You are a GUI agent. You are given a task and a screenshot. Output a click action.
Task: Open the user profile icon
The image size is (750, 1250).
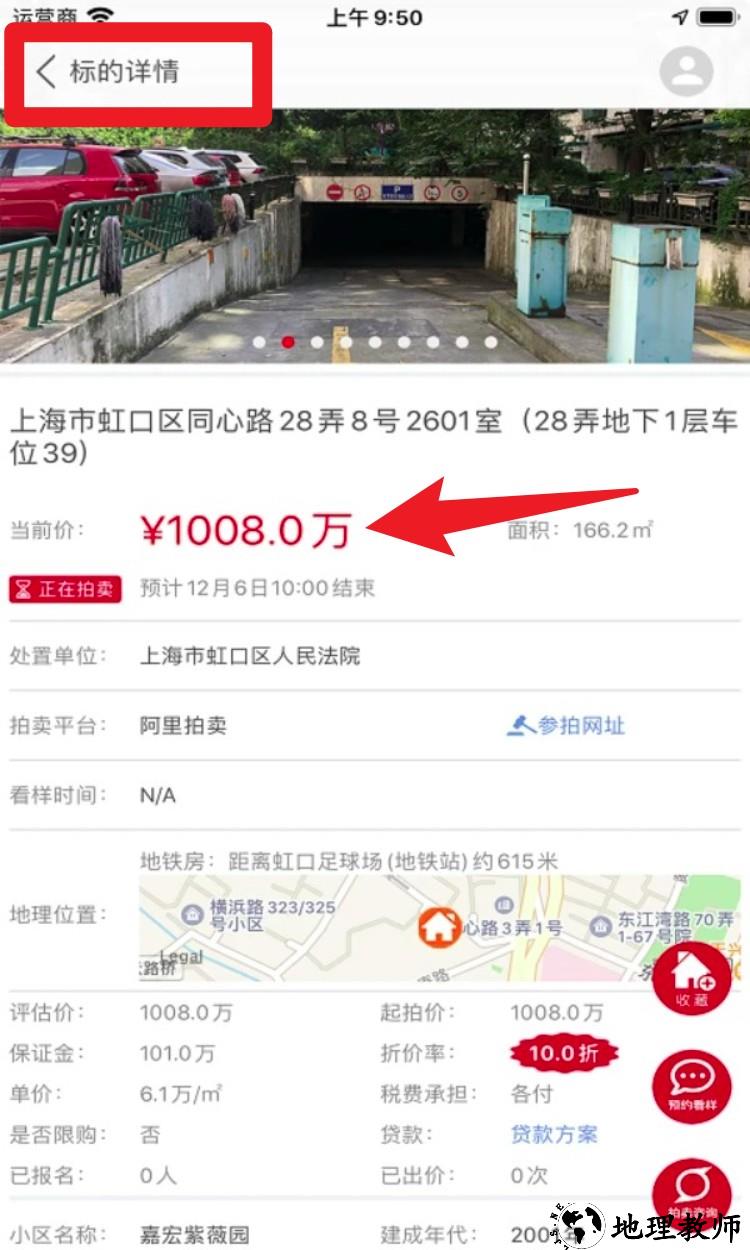(x=686, y=71)
